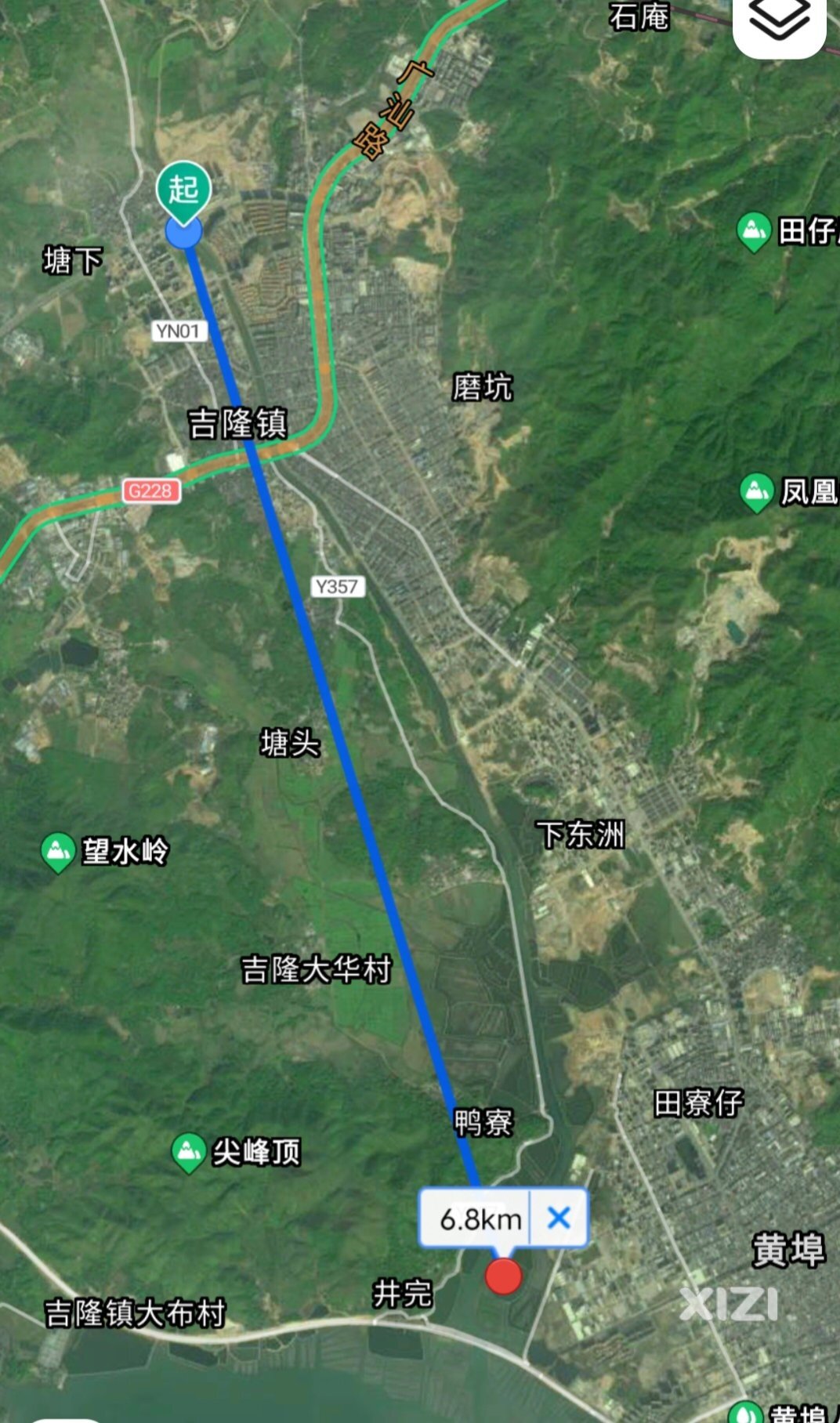Select the 田仔 mountain marker

coord(754,232)
